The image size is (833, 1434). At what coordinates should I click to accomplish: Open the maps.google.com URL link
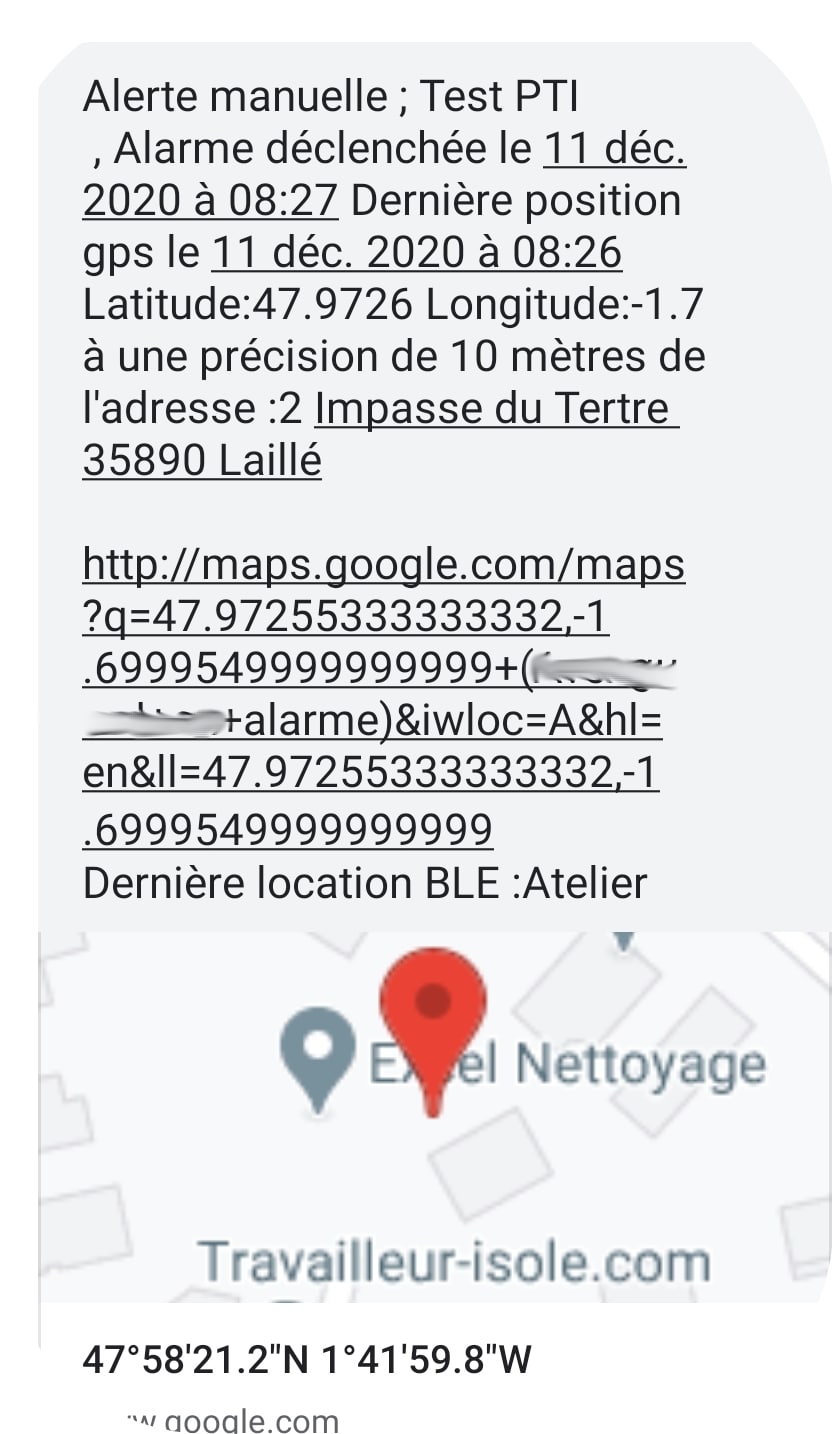(x=384, y=698)
